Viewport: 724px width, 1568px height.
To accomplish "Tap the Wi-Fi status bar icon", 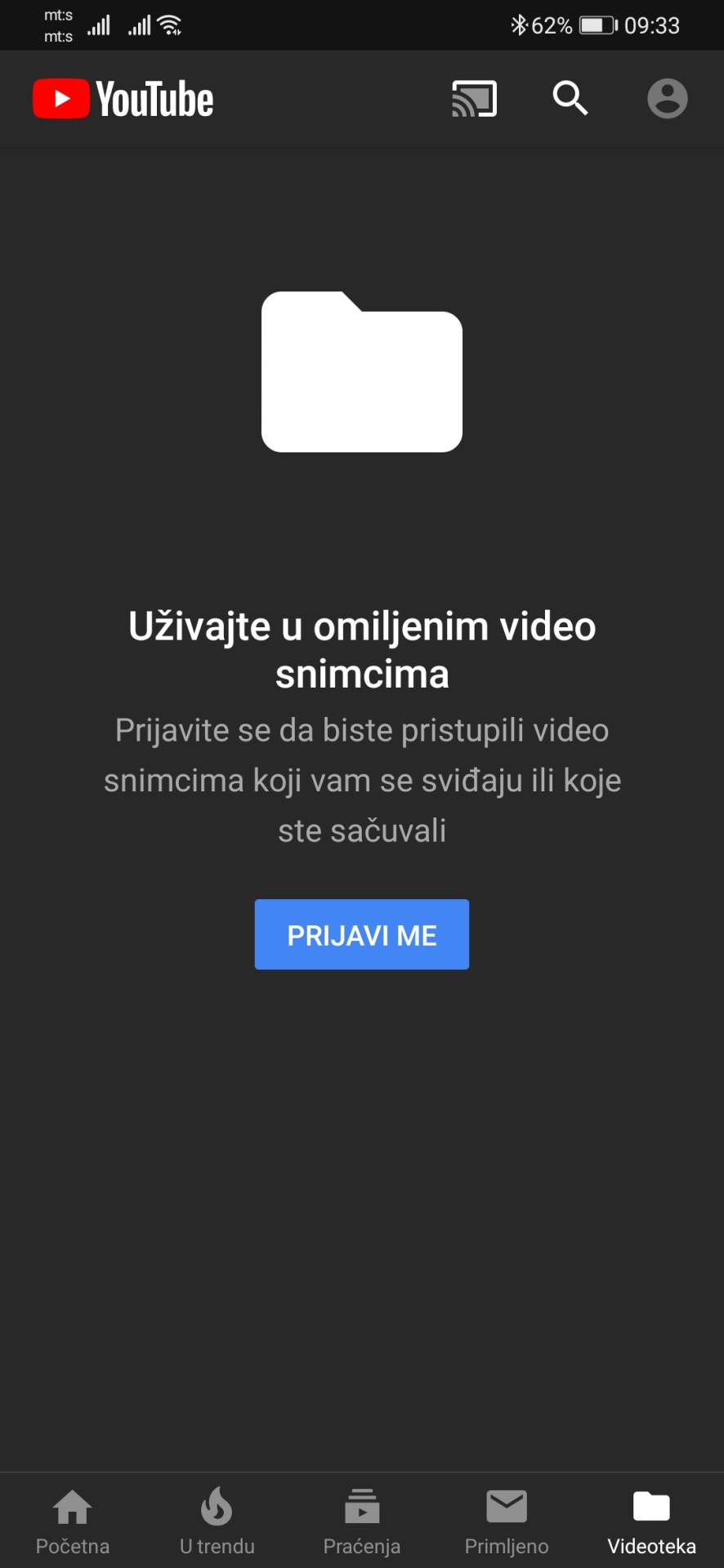I will pos(170,24).
